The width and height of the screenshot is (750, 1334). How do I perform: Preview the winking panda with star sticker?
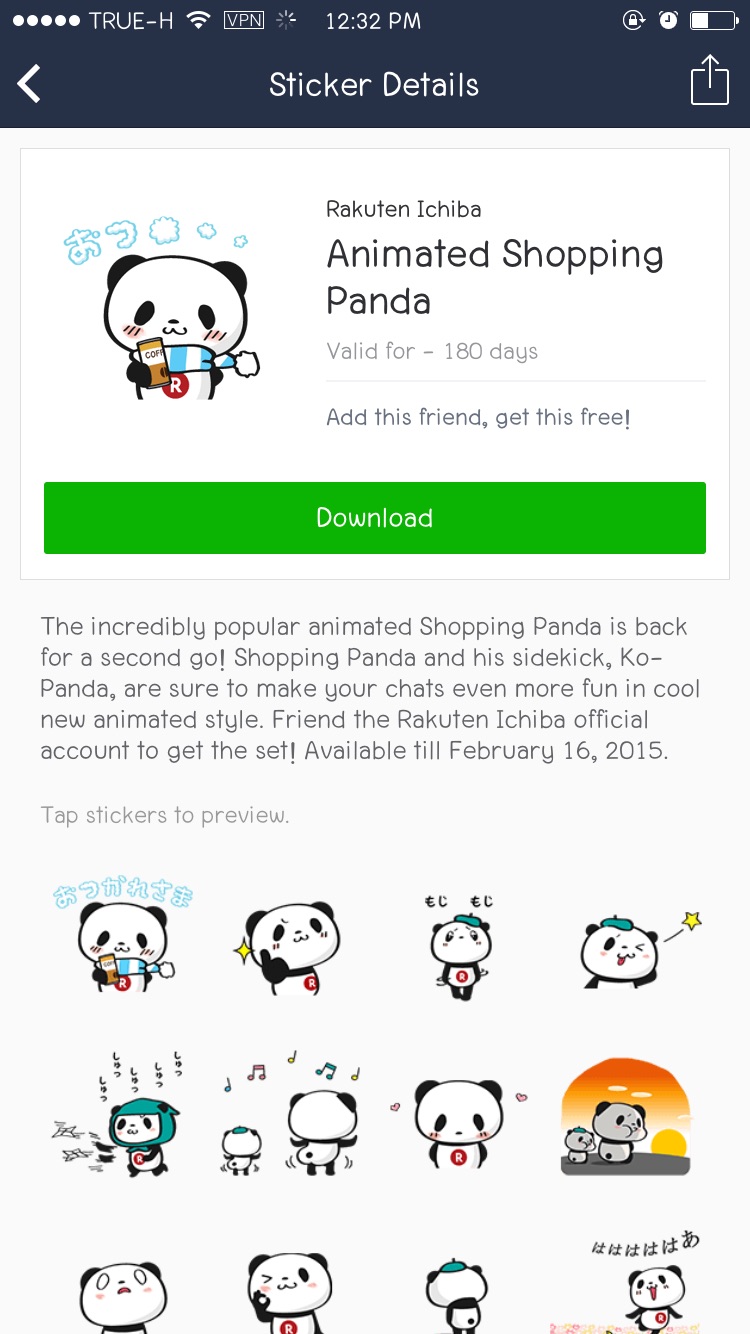[x=626, y=945]
